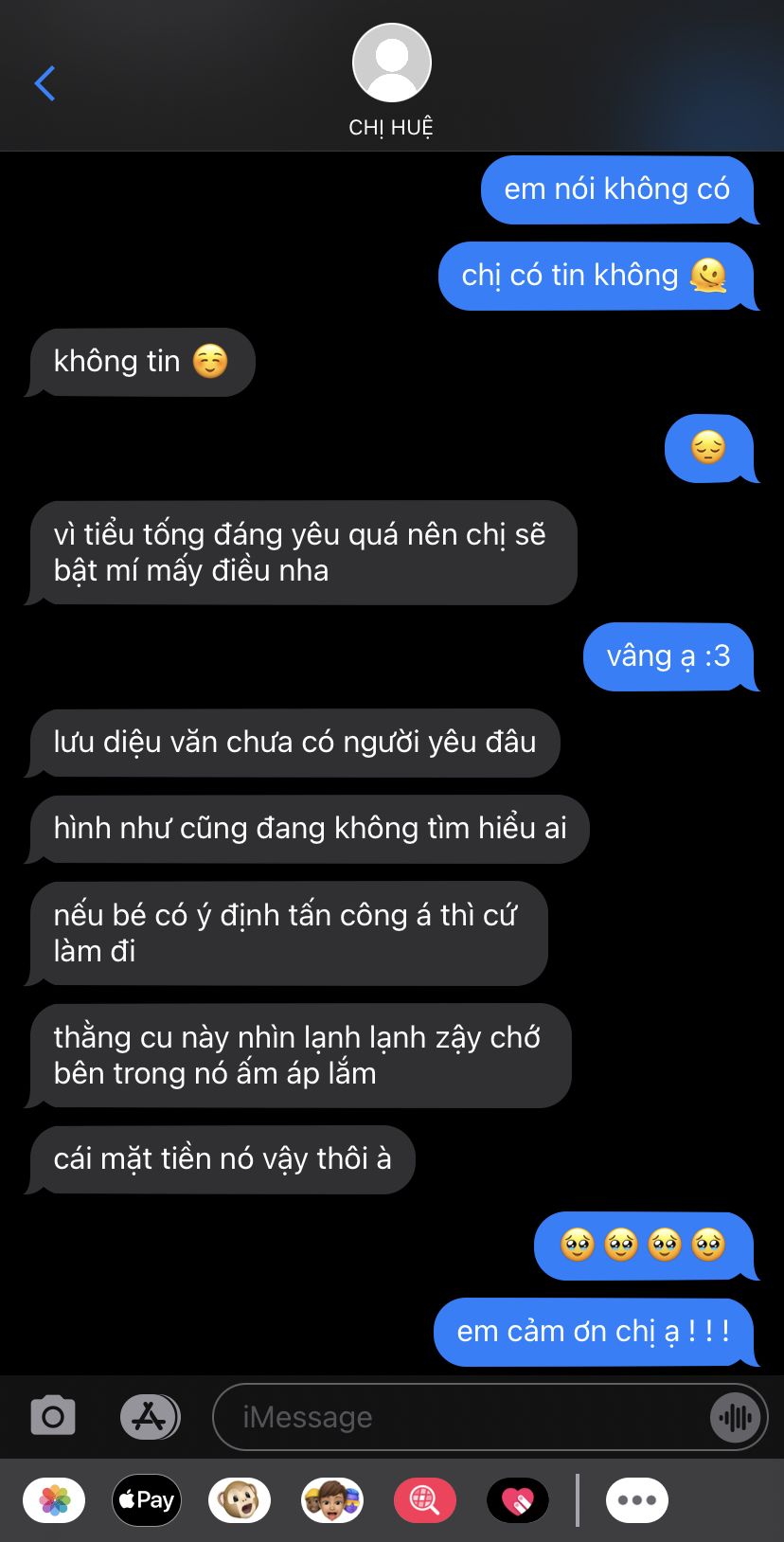Toggle the App Store apps drawer
This screenshot has height=1542, width=784.
point(150,1417)
